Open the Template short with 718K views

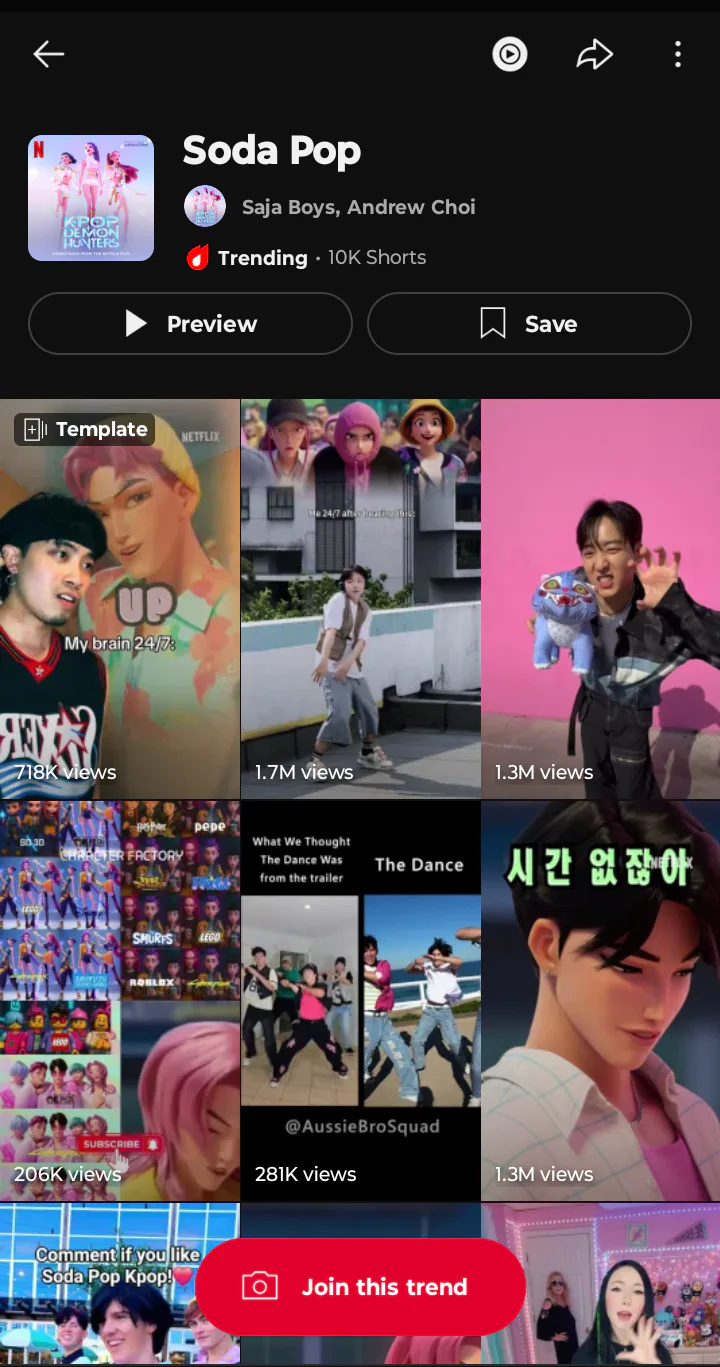120,600
